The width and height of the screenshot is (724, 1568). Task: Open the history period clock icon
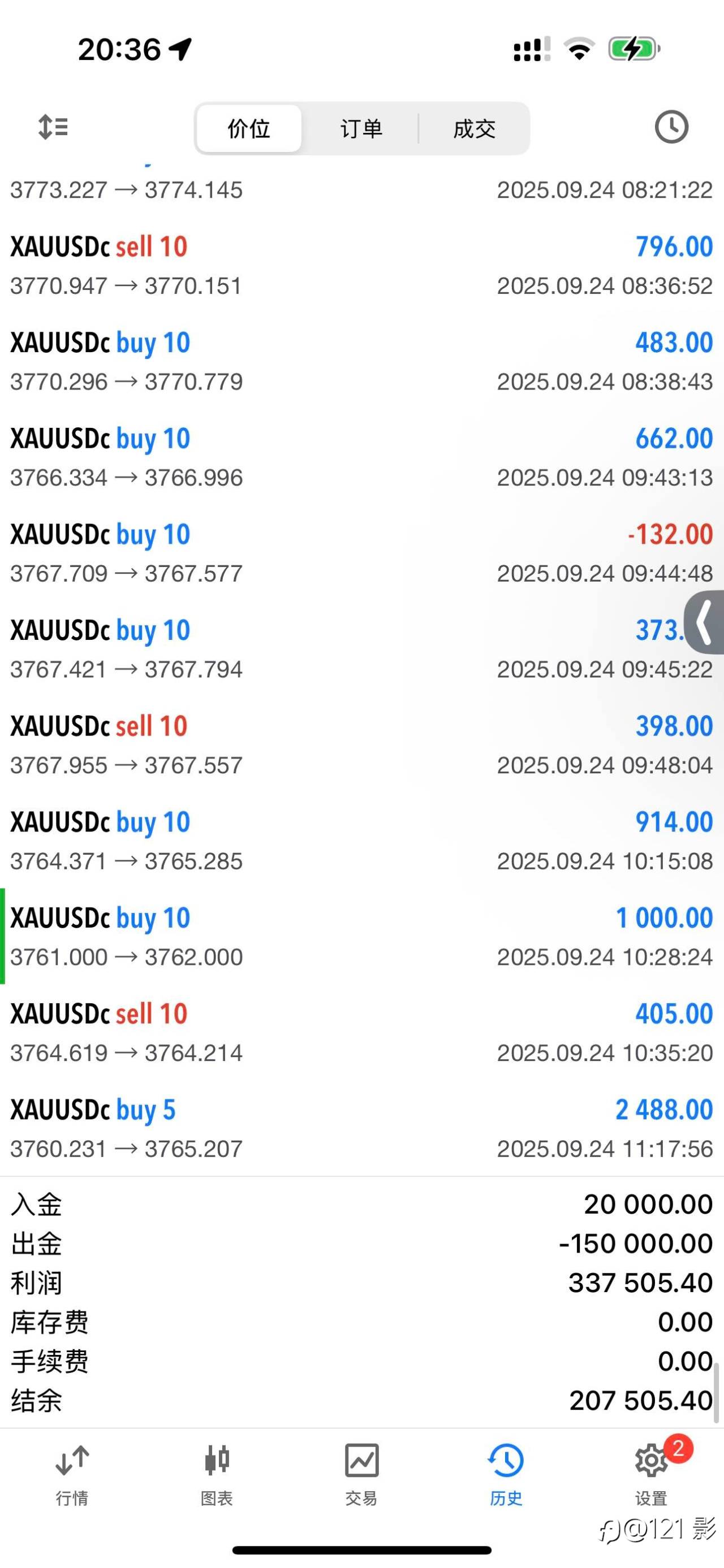pyautogui.click(x=671, y=127)
